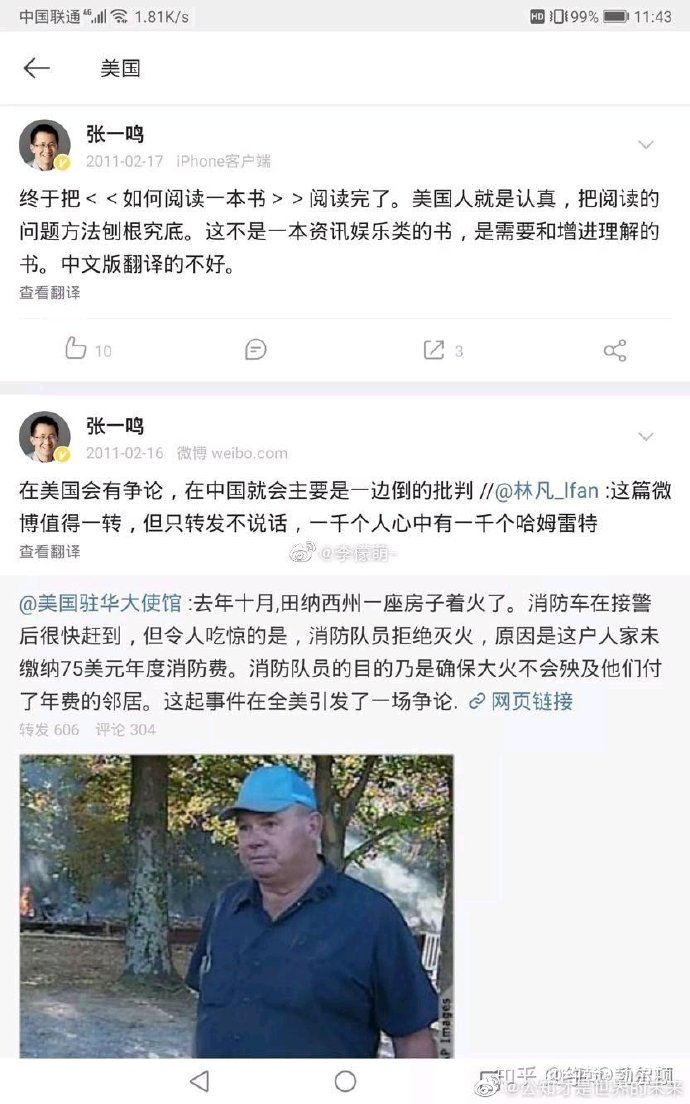690x1104 pixels.
Task: Go back from the 美国 page
Action: (x=36, y=68)
